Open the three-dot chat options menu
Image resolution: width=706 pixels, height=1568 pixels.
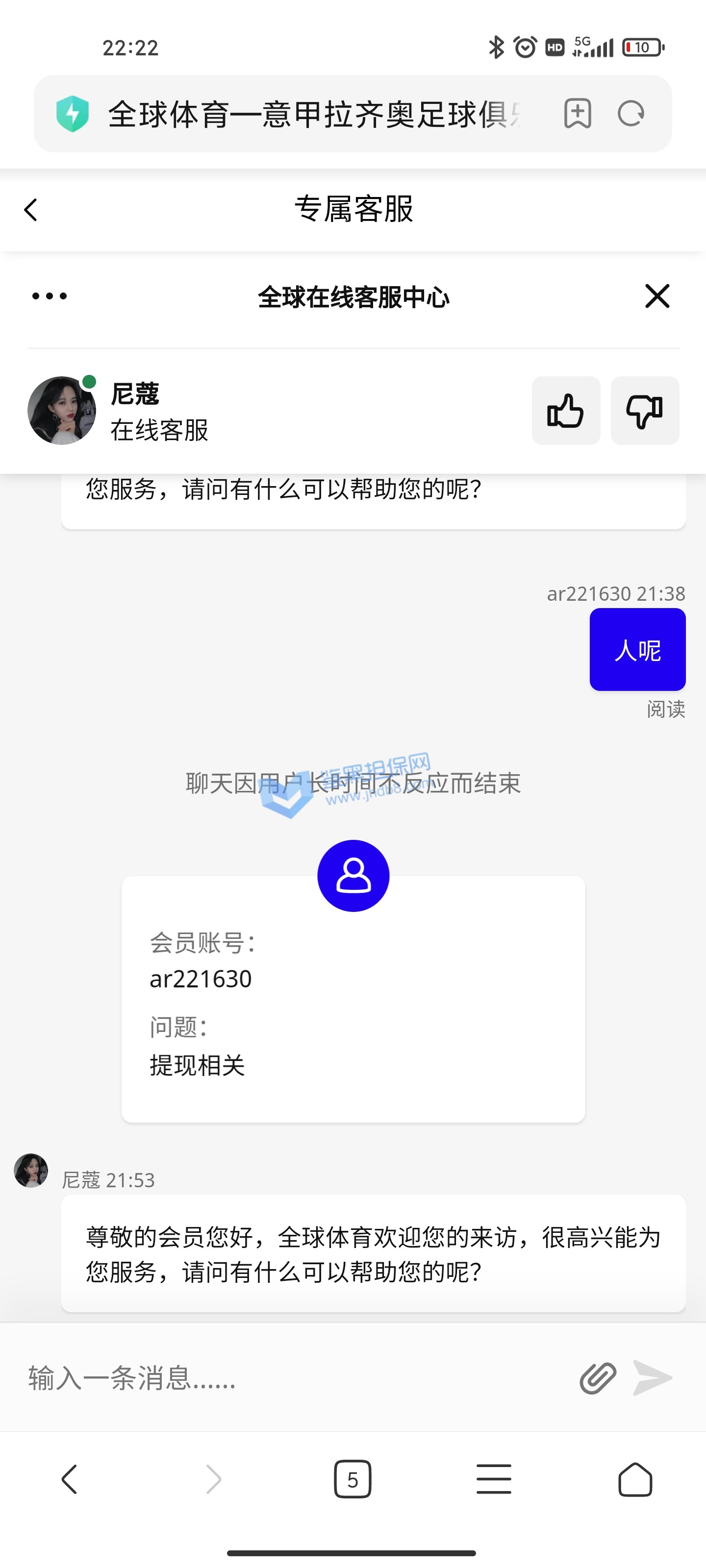(50, 296)
